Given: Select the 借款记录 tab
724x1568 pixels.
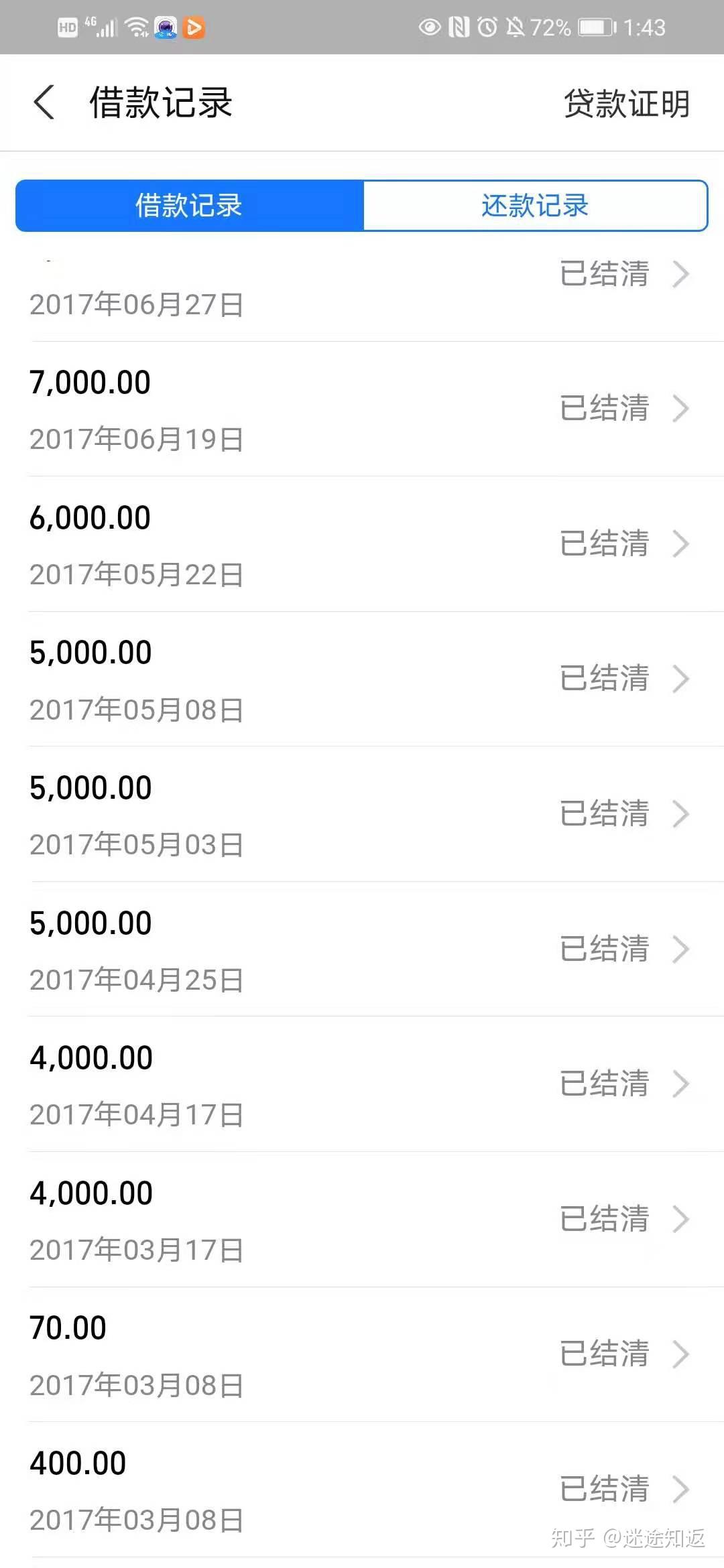Looking at the screenshot, I should click(x=189, y=206).
